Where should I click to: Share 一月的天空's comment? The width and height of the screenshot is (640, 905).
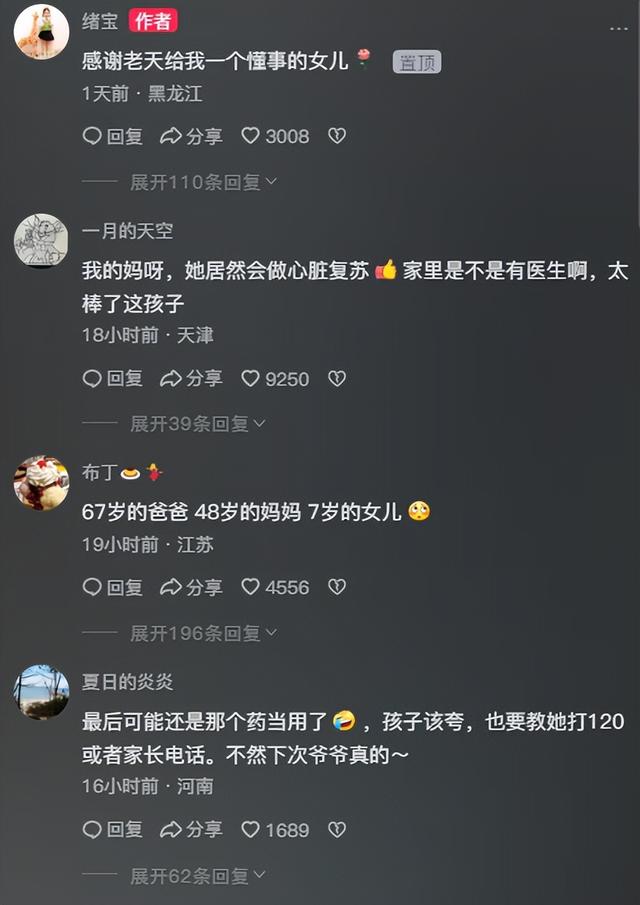click(x=191, y=379)
